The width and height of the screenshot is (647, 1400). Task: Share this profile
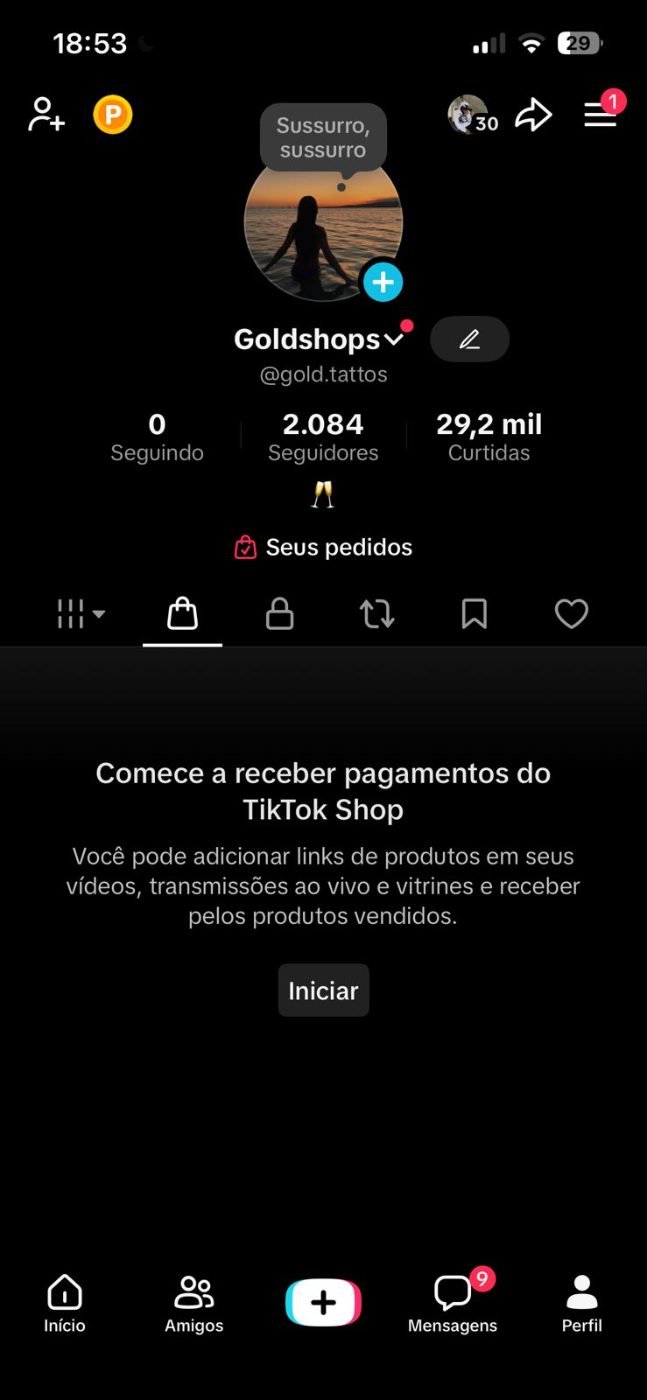coord(534,115)
